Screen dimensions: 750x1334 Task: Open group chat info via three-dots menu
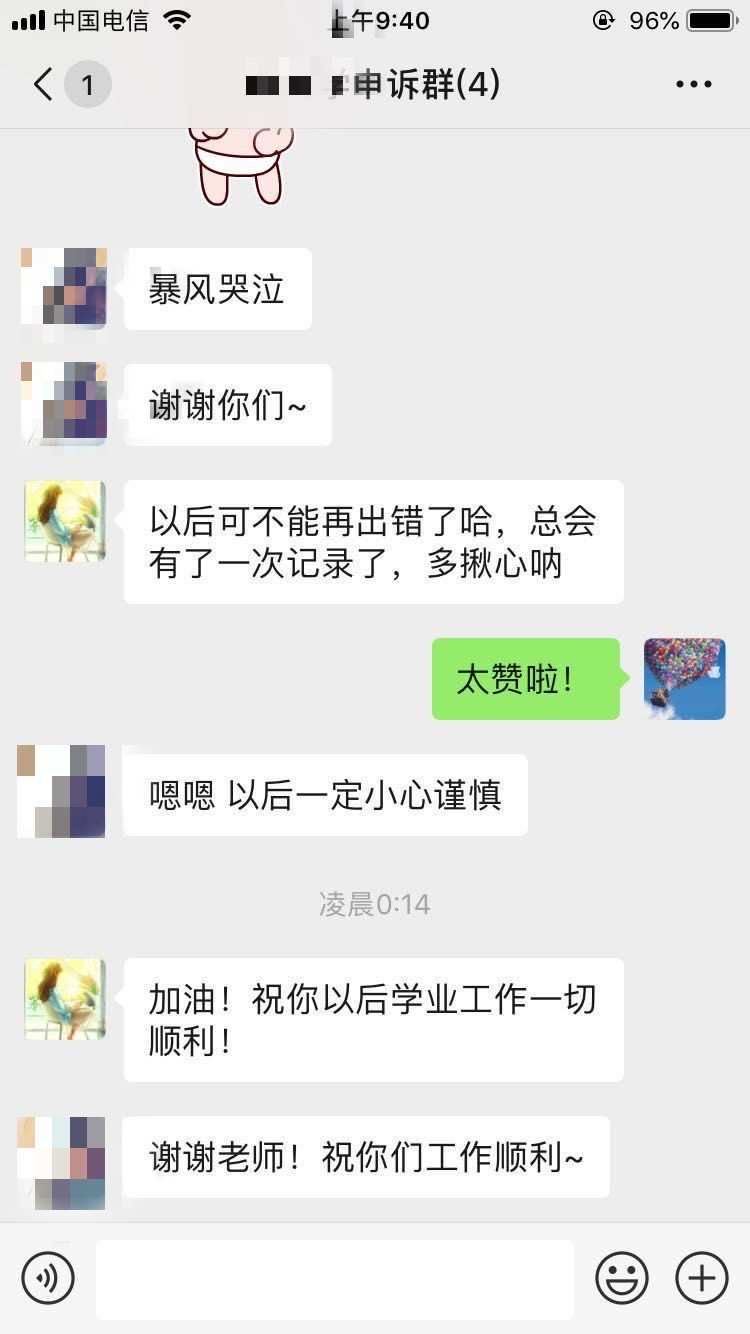coord(694,85)
